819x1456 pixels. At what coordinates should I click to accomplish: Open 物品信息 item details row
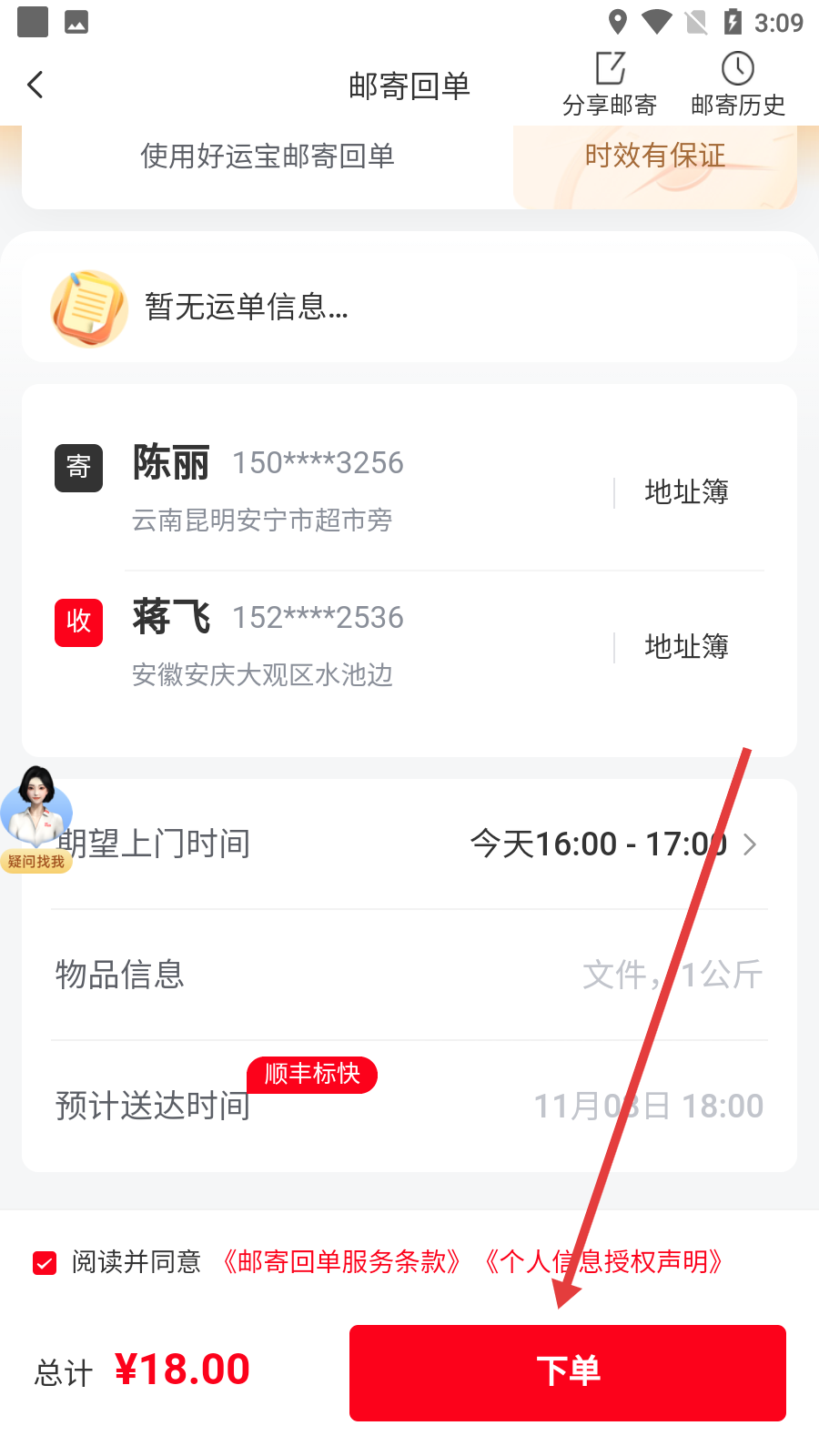click(409, 975)
